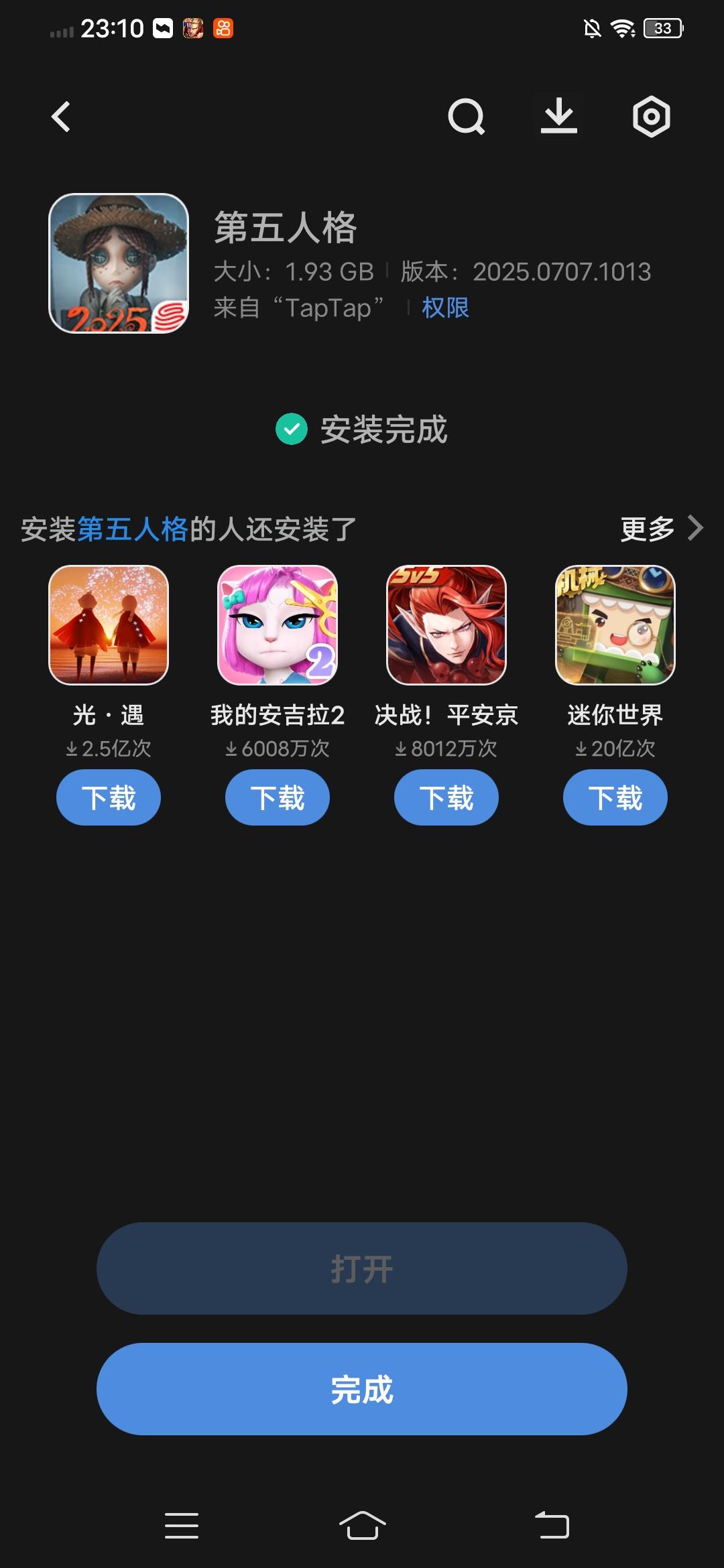Screen dimensions: 724x1568
Task: Tap 完成 to finish installation
Action: (362, 1389)
